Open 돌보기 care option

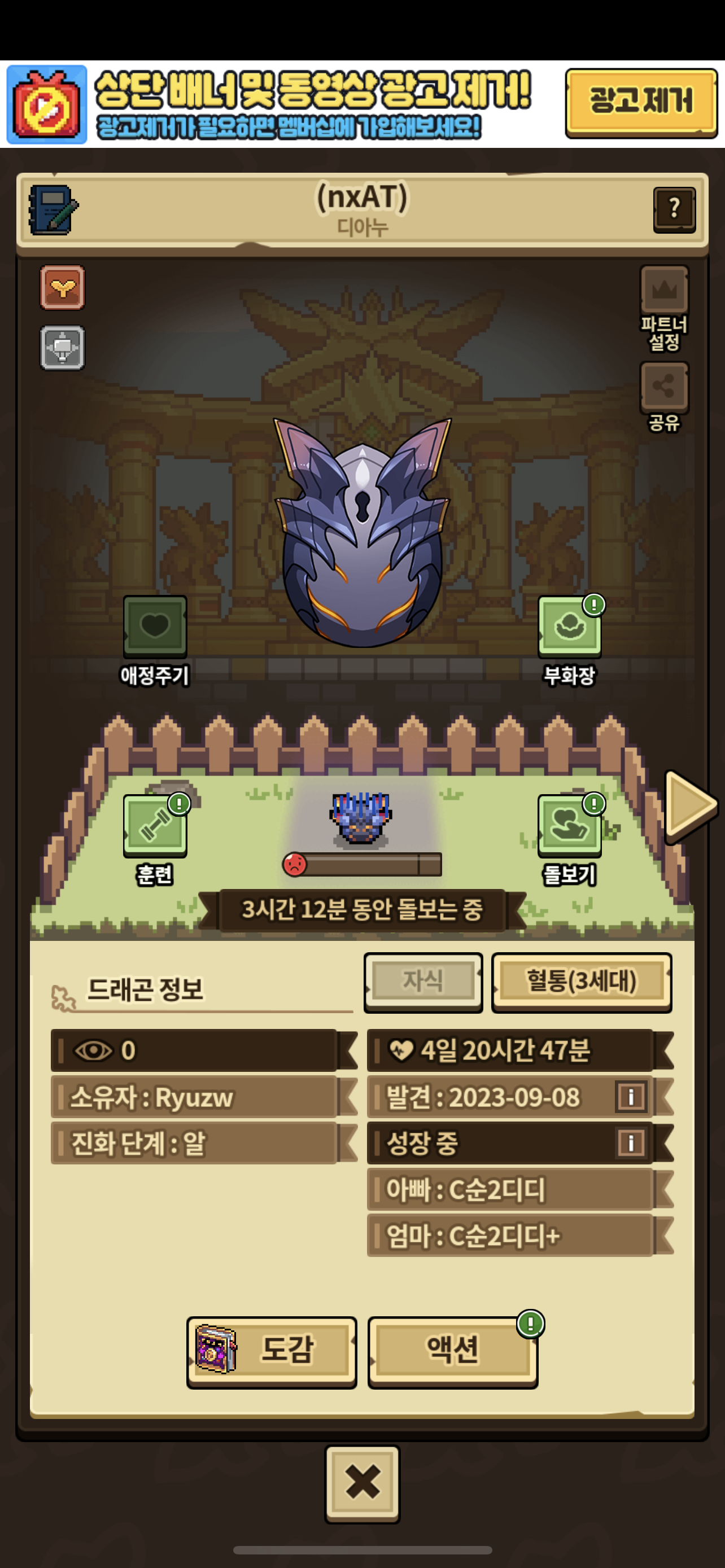click(569, 839)
